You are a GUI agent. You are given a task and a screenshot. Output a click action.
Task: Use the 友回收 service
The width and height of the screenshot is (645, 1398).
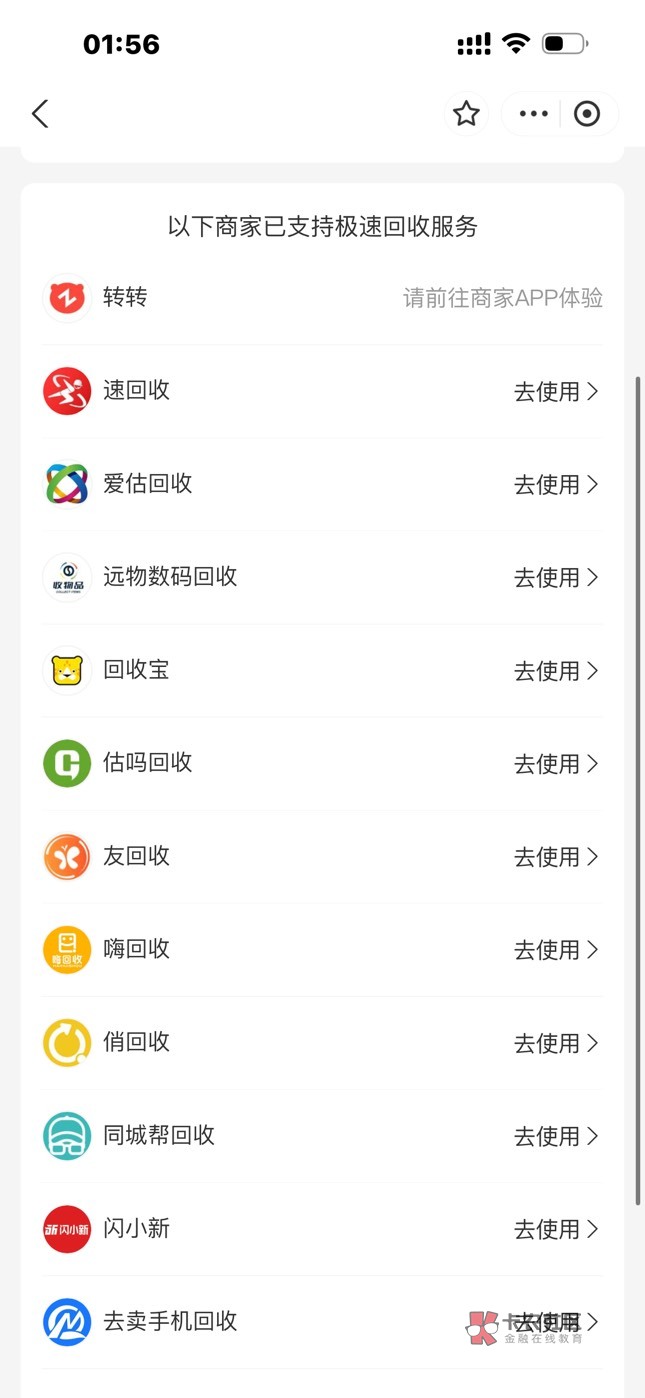[555, 856]
